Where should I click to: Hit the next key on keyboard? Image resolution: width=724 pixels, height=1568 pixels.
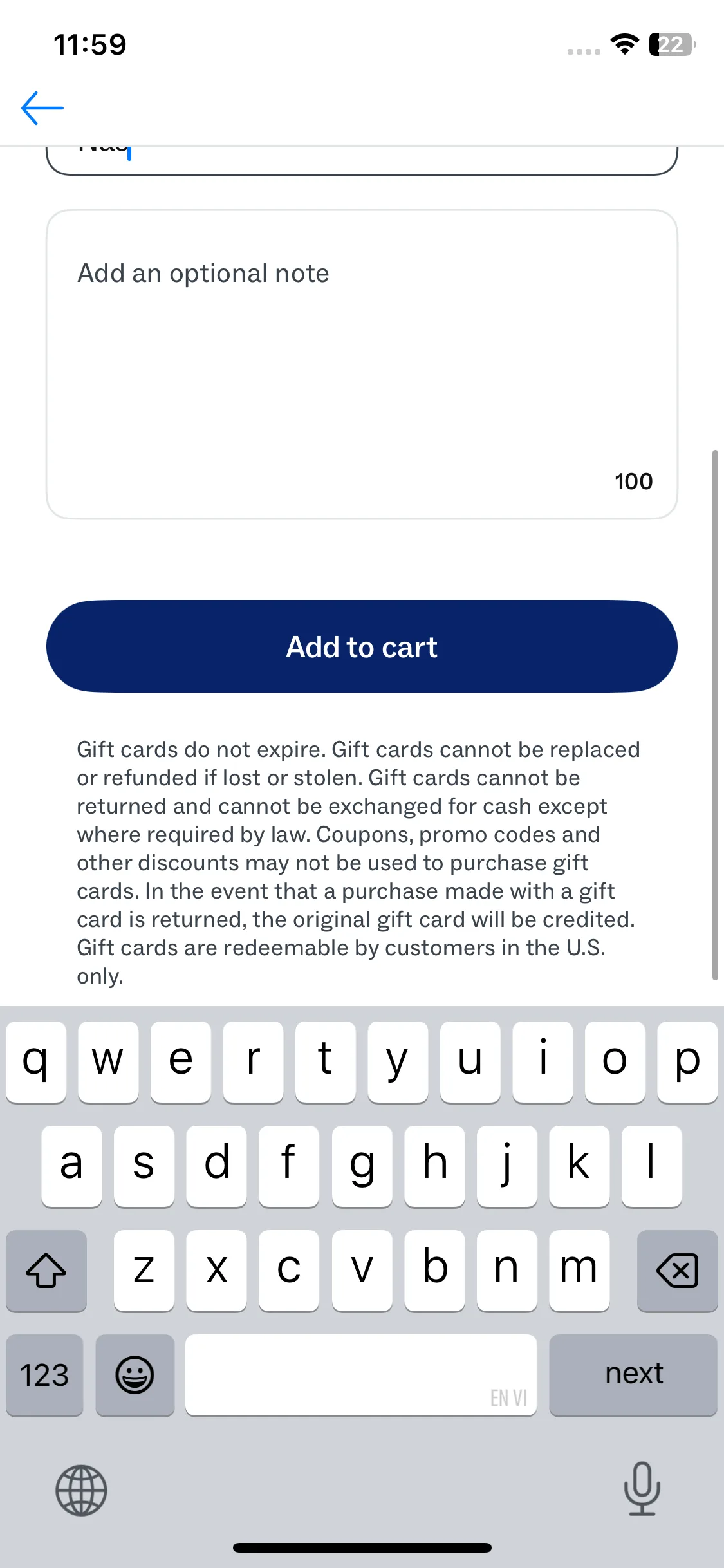633,1374
